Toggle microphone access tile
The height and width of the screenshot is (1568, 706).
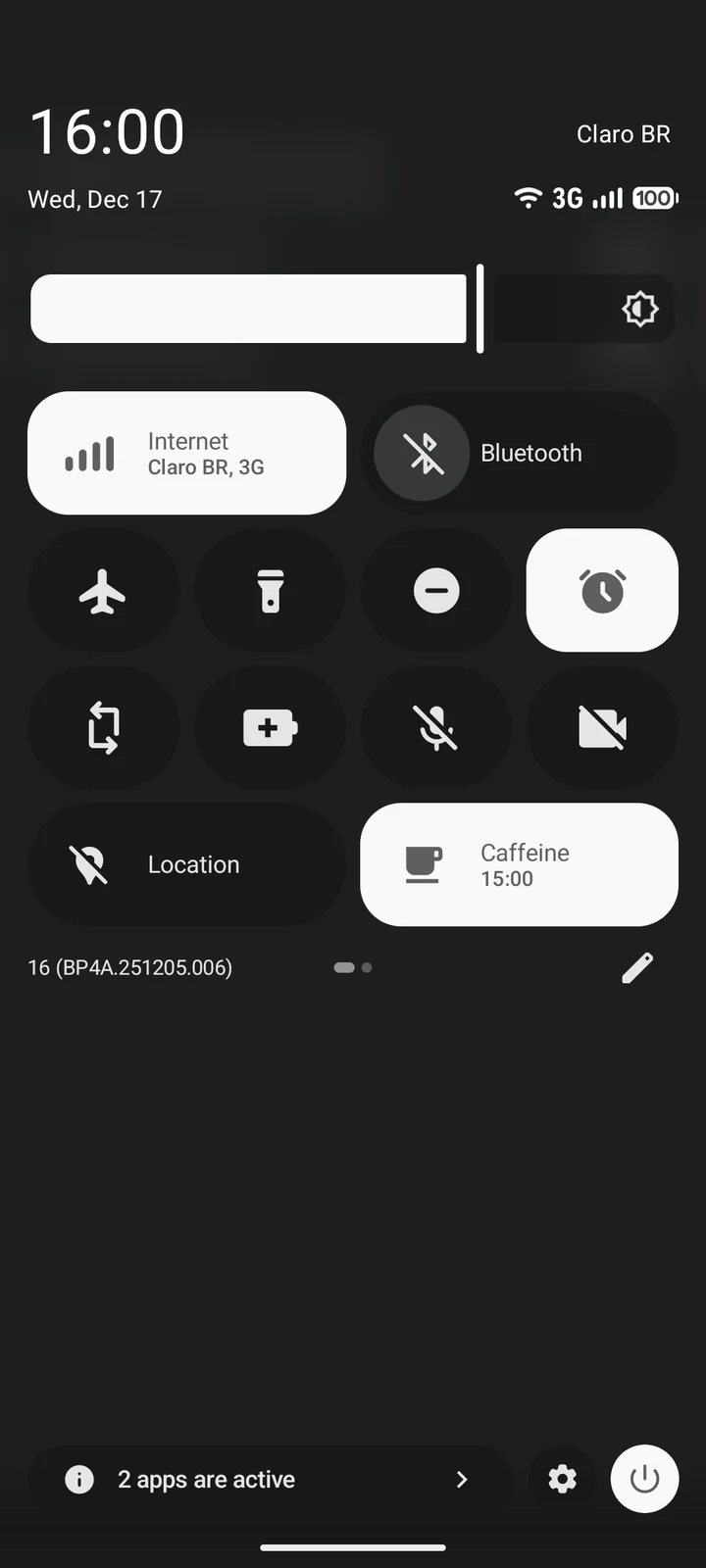(436, 727)
